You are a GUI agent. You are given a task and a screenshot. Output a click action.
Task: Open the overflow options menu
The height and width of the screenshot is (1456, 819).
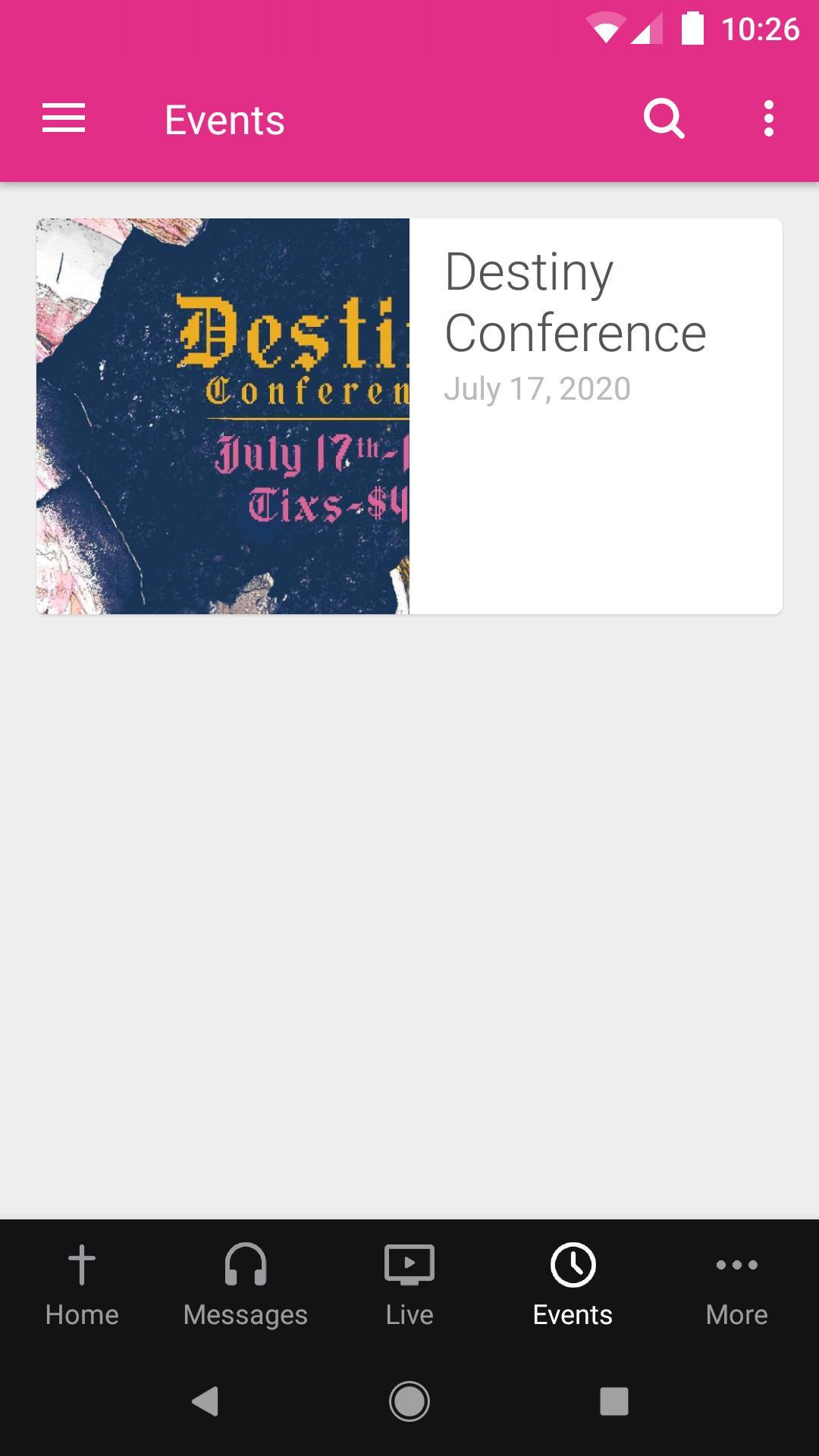pyautogui.click(x=768, y=119)
